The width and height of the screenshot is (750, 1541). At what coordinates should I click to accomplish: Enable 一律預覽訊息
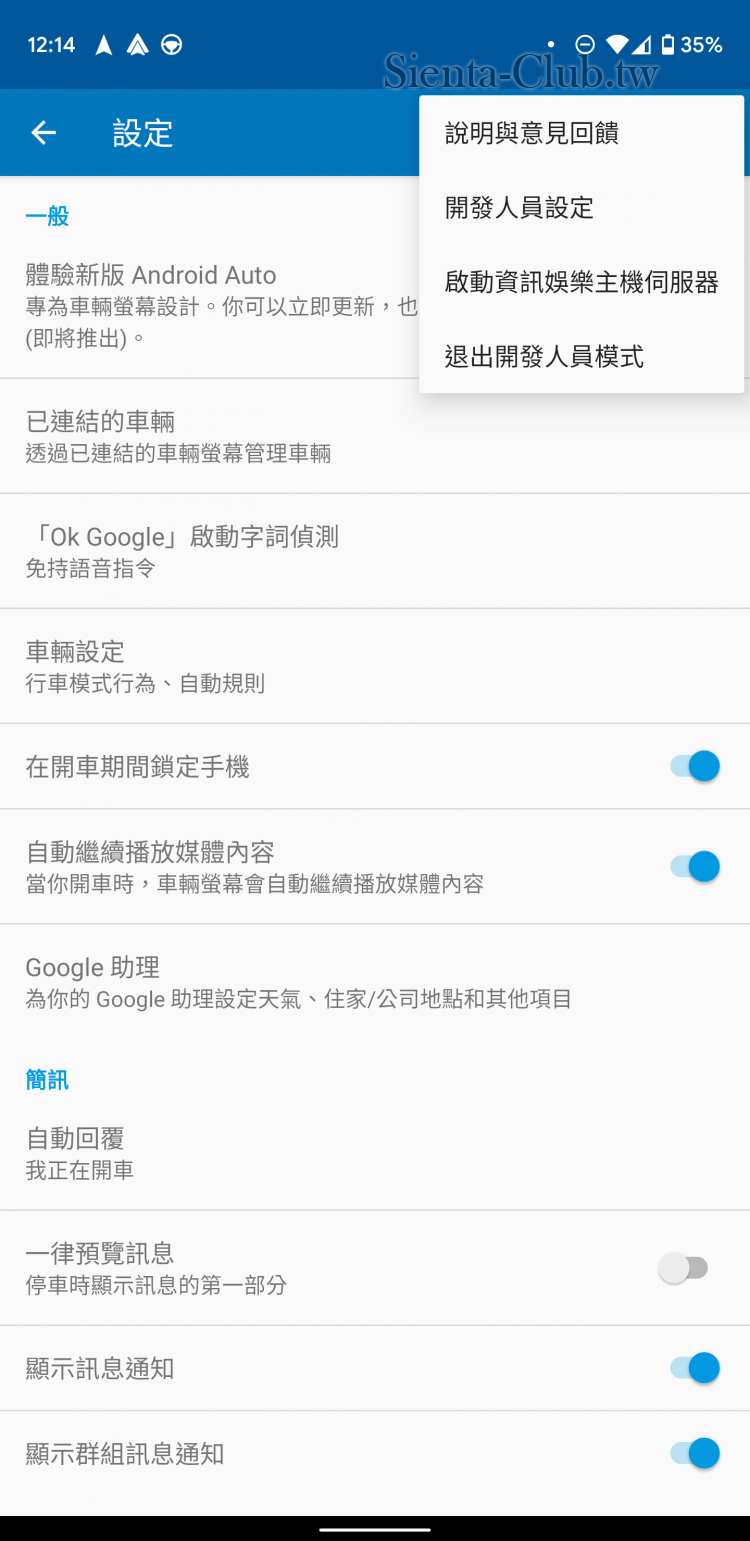pyautogui.click(x=685, y=1267)
